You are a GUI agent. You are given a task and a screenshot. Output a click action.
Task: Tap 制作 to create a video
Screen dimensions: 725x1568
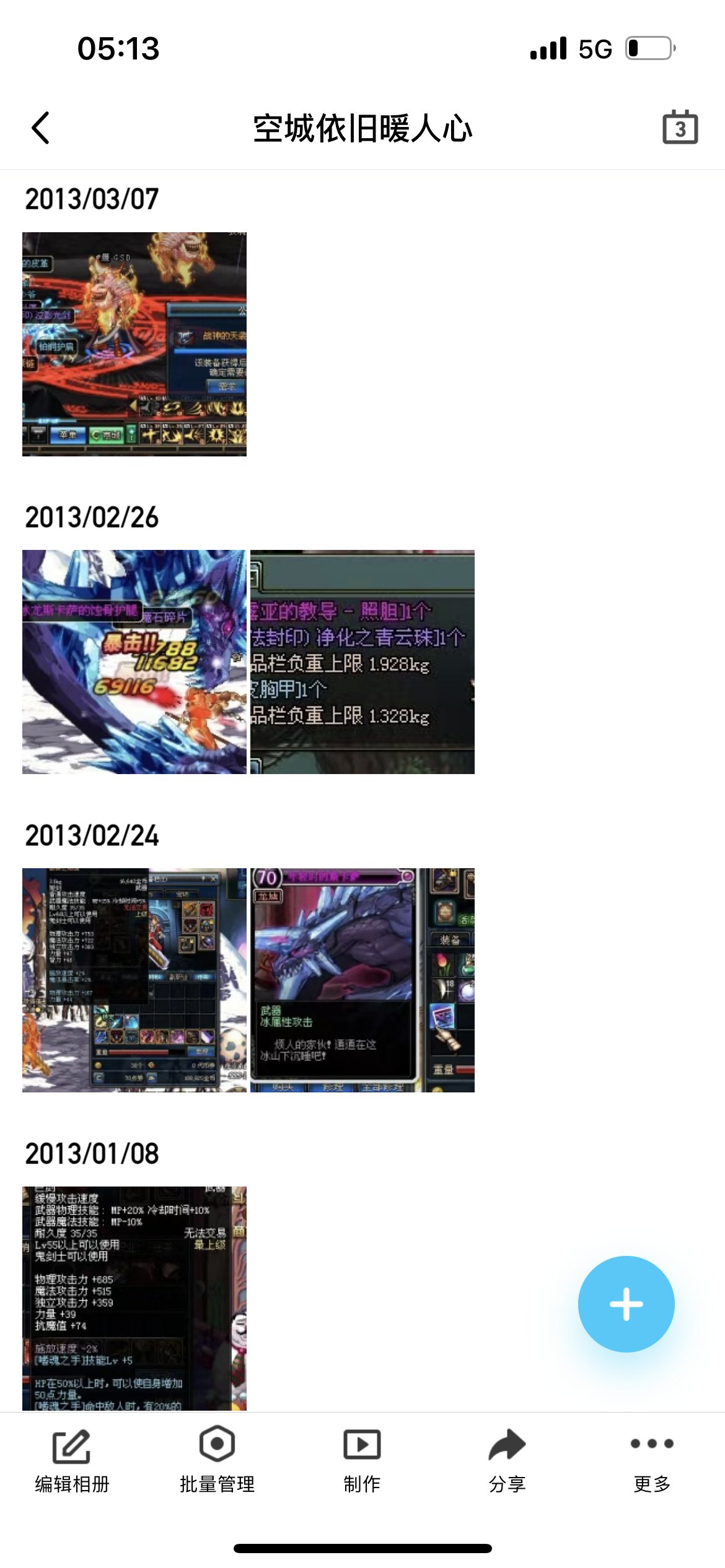click(x=362, y=1461)
